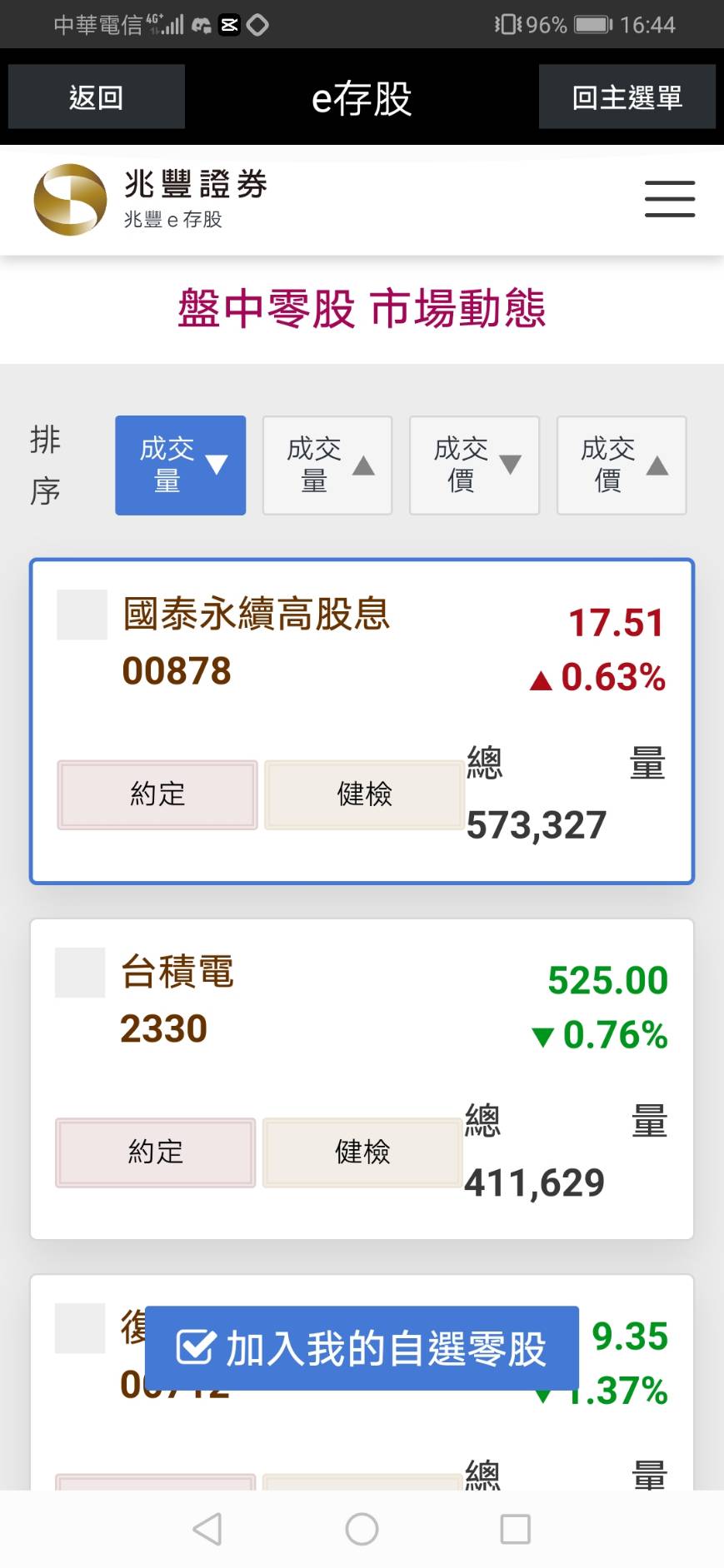
Task: Add selection via 加入我的自選零股
Action: pyautogui.click(x=362, y=1348)
